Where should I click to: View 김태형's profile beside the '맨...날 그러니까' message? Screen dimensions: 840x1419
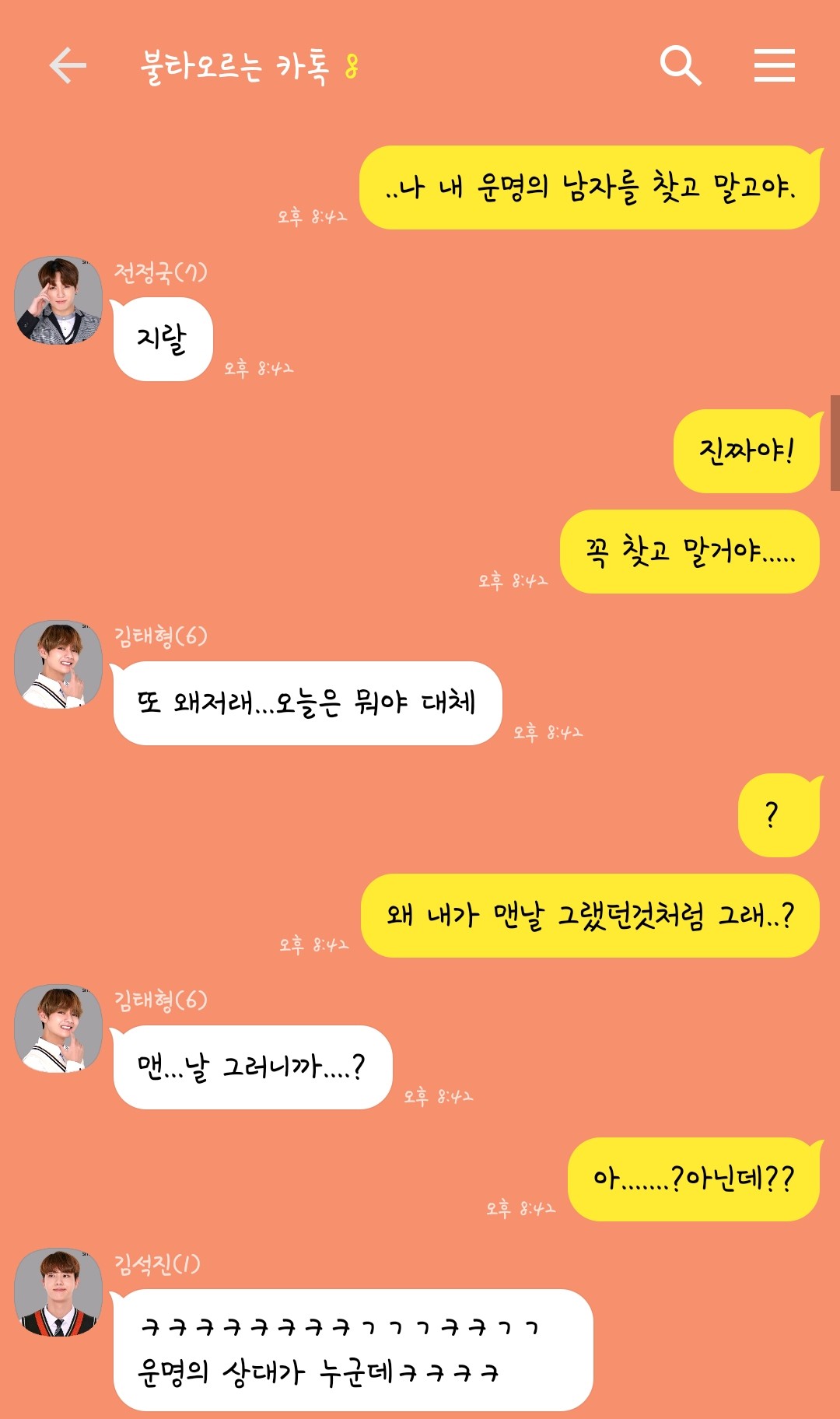click(x=59, y=1028)
